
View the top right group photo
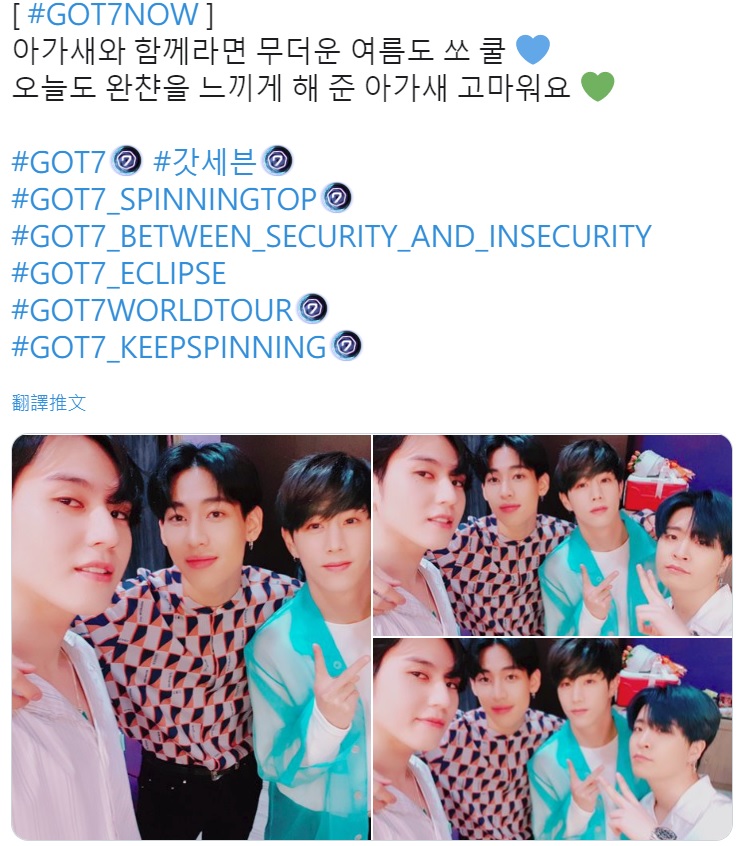[x=552, y=535]
